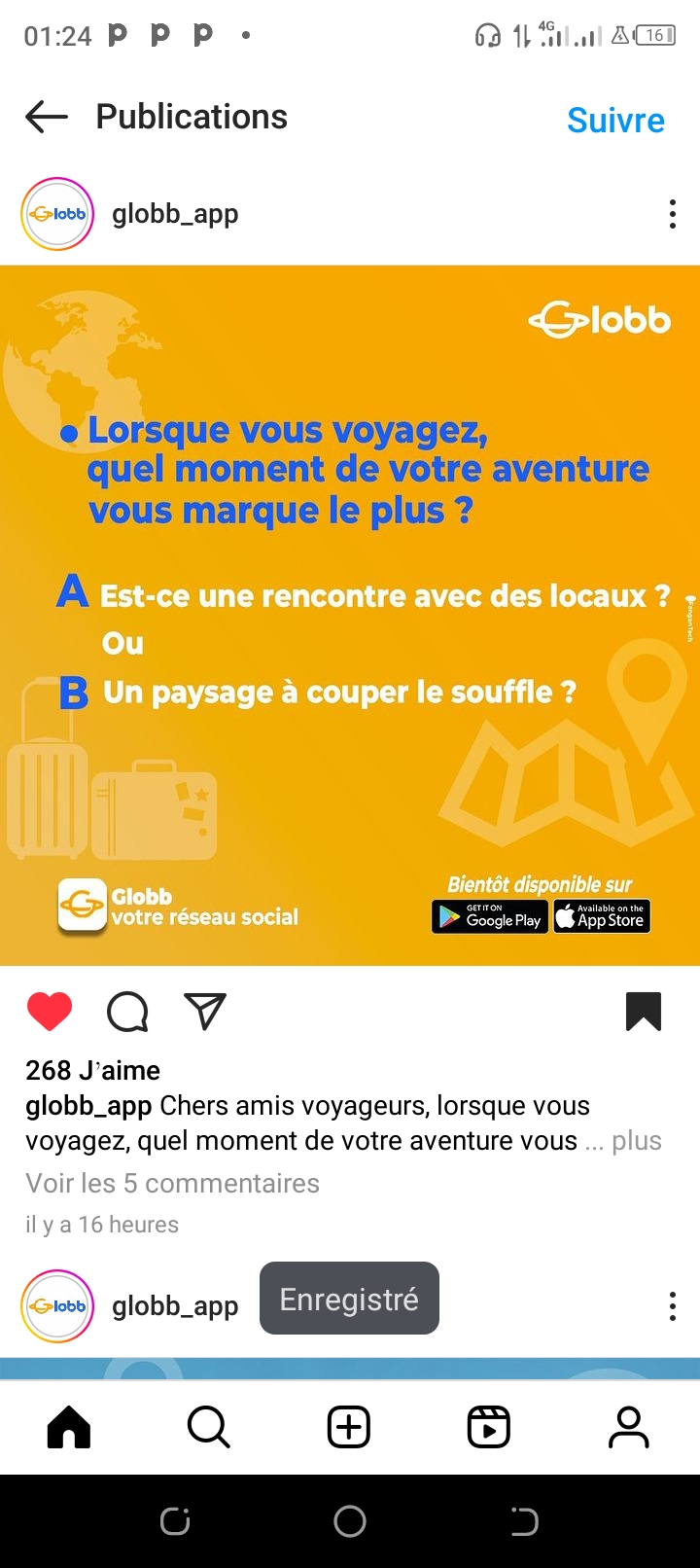Tap the system home button

point(350,1521)
